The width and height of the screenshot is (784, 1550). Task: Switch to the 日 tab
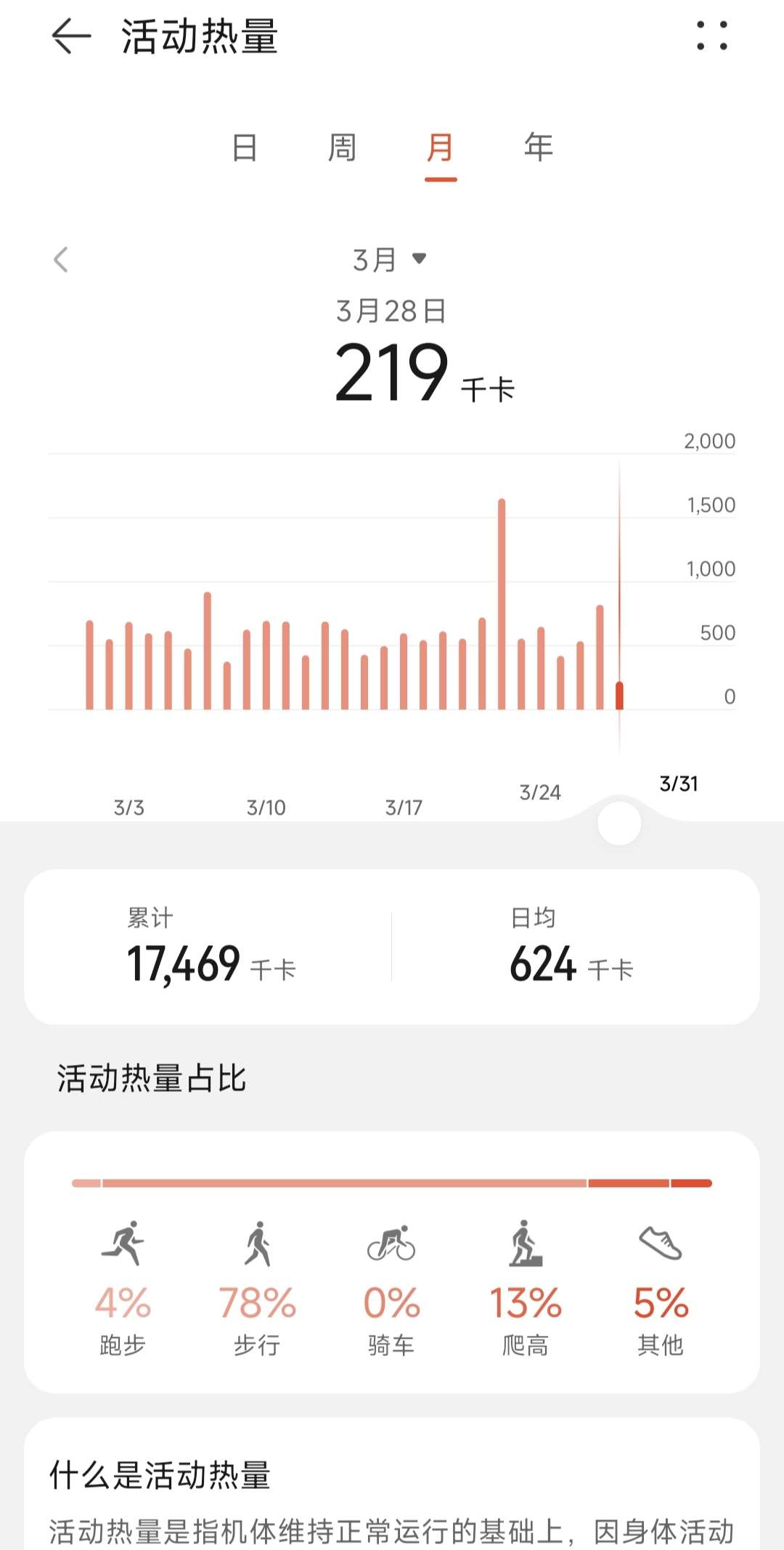245,148
